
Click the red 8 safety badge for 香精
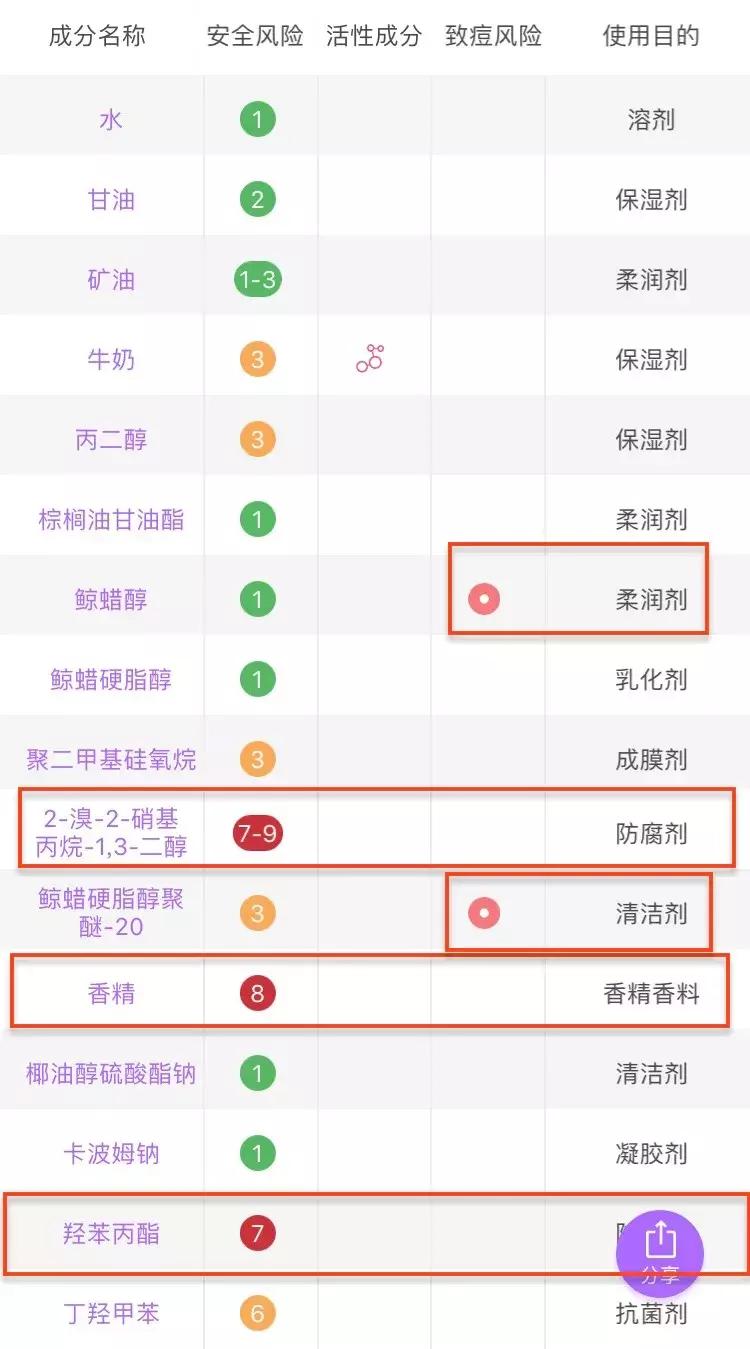click(258, 994)
